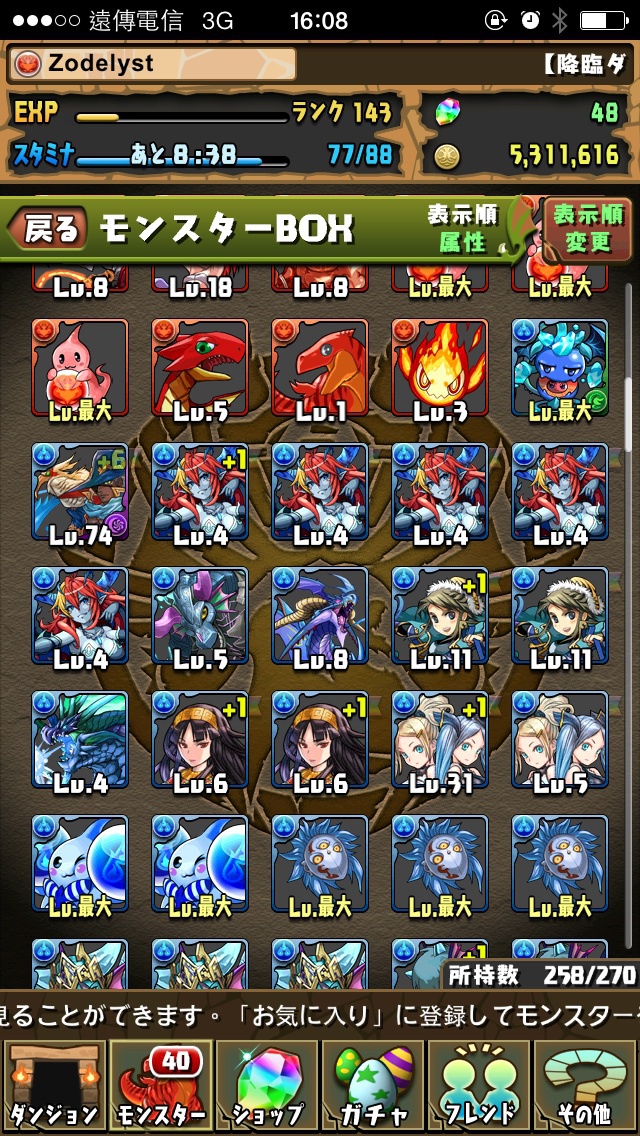This screenshot has width=640, height=1136.
Task: Choose the Lv.5 red dragon with green eye
Action: [200, 368]
